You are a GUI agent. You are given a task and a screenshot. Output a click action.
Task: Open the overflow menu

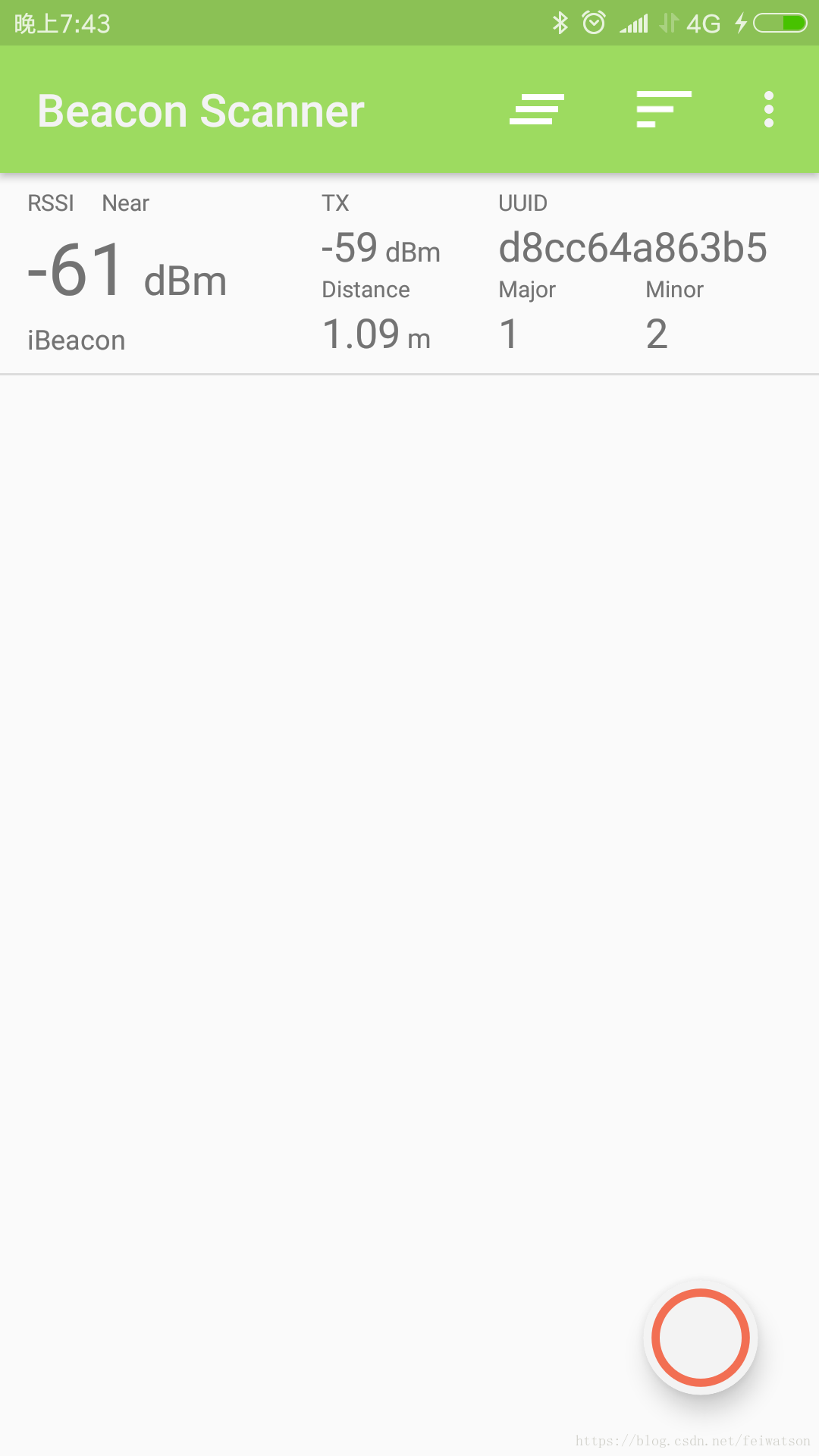pyautogui.click(x=768, y=109)
